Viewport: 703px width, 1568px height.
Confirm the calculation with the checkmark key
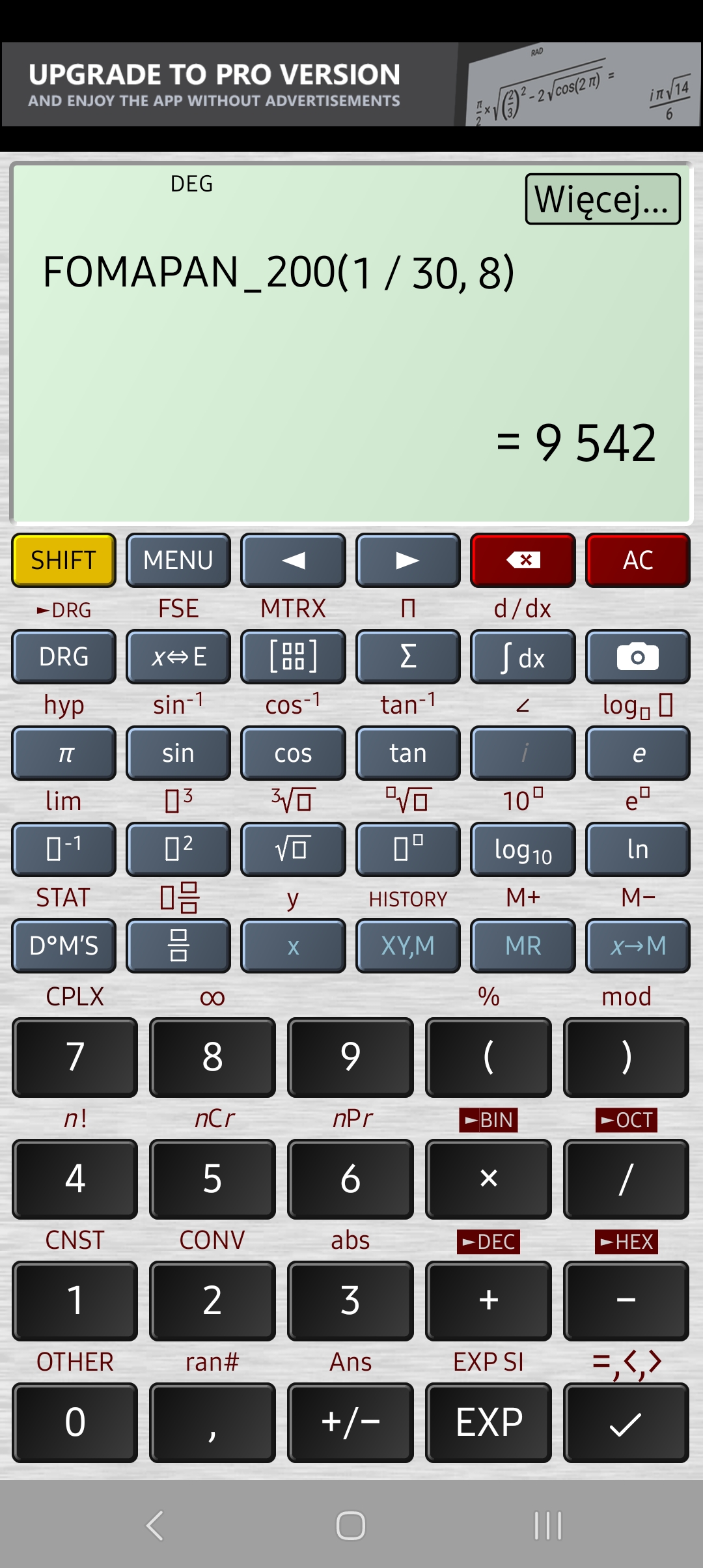626,1423
